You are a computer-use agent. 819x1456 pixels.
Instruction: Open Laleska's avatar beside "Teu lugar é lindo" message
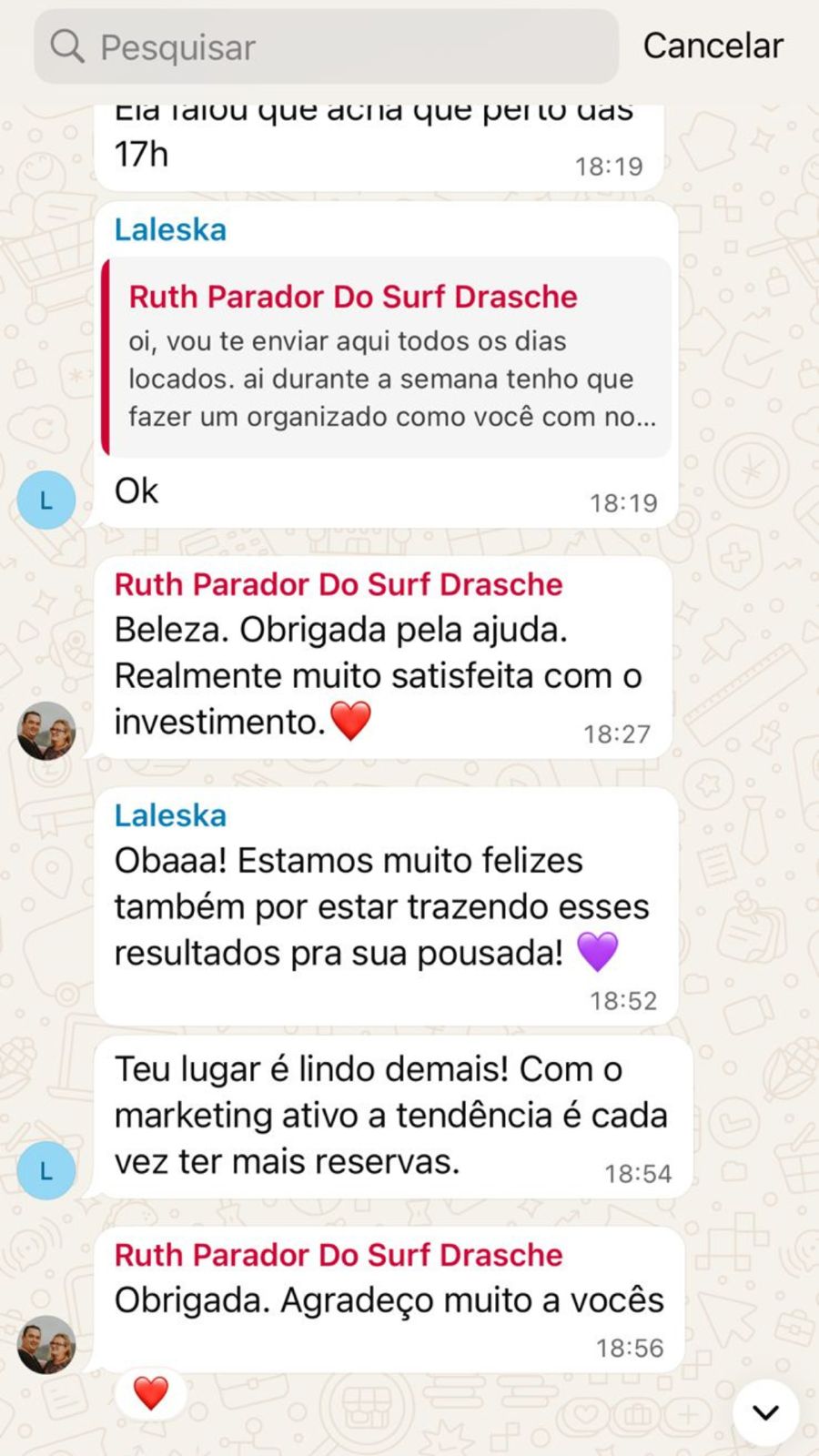click(46, 1171)
